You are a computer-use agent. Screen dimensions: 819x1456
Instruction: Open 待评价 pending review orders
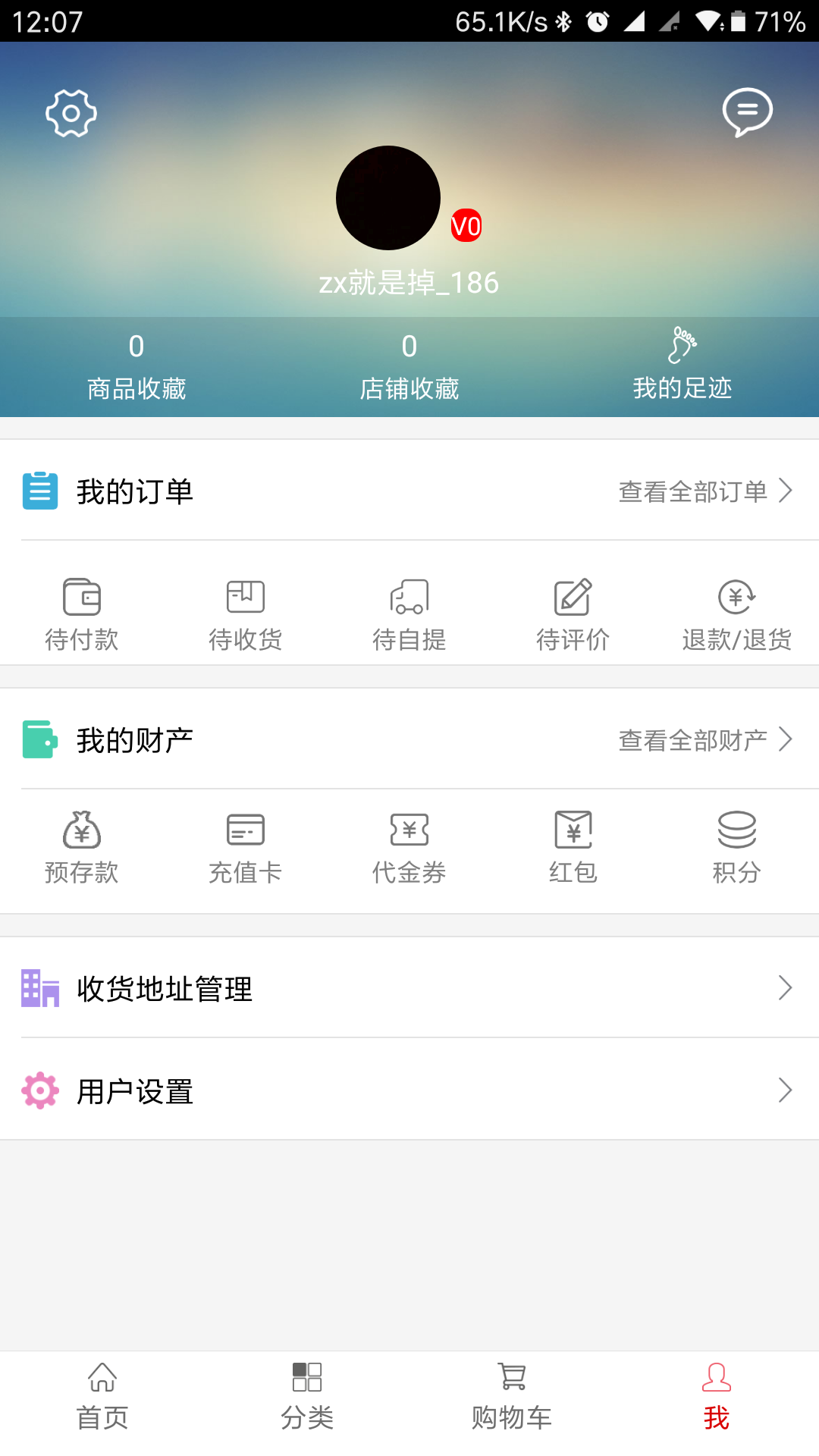573,614
